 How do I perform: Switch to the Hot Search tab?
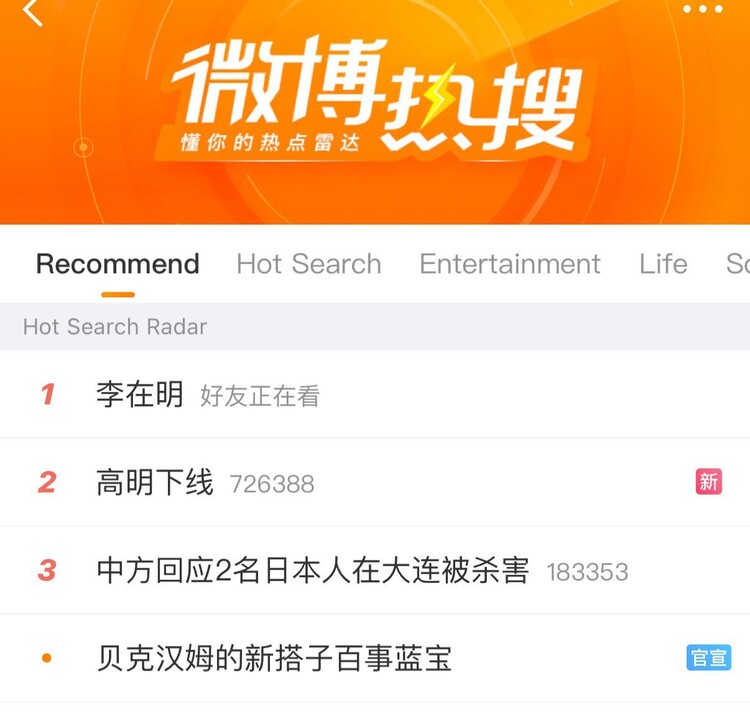pyautogui.click(x=309, y=264)
